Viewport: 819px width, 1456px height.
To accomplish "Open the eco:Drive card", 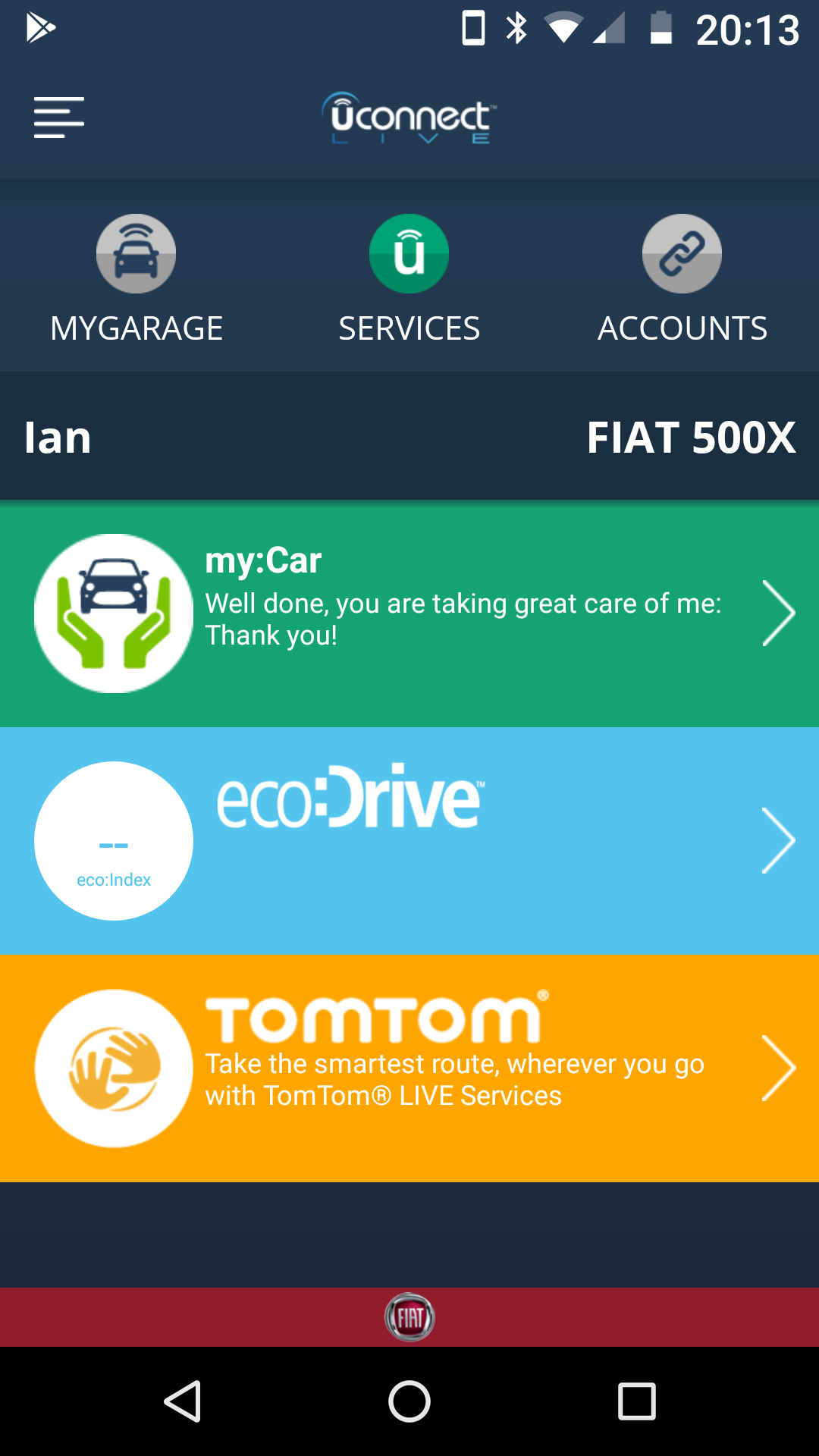I will [409, 841].
